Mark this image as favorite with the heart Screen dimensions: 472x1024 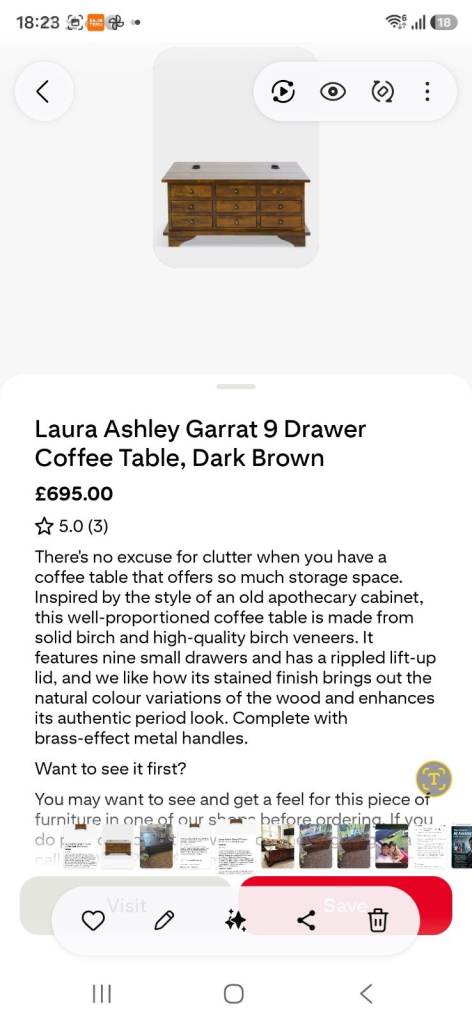93,921
